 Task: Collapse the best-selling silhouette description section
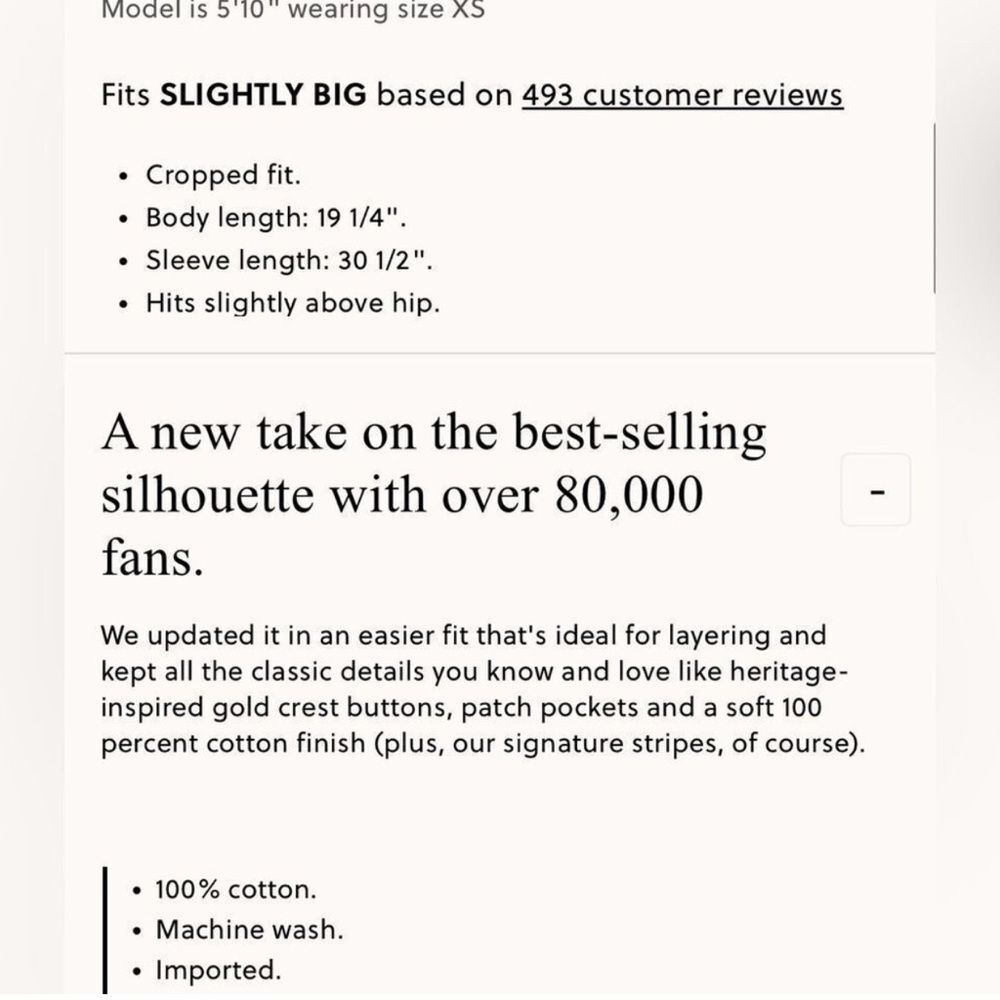click(x=876, y=490)
